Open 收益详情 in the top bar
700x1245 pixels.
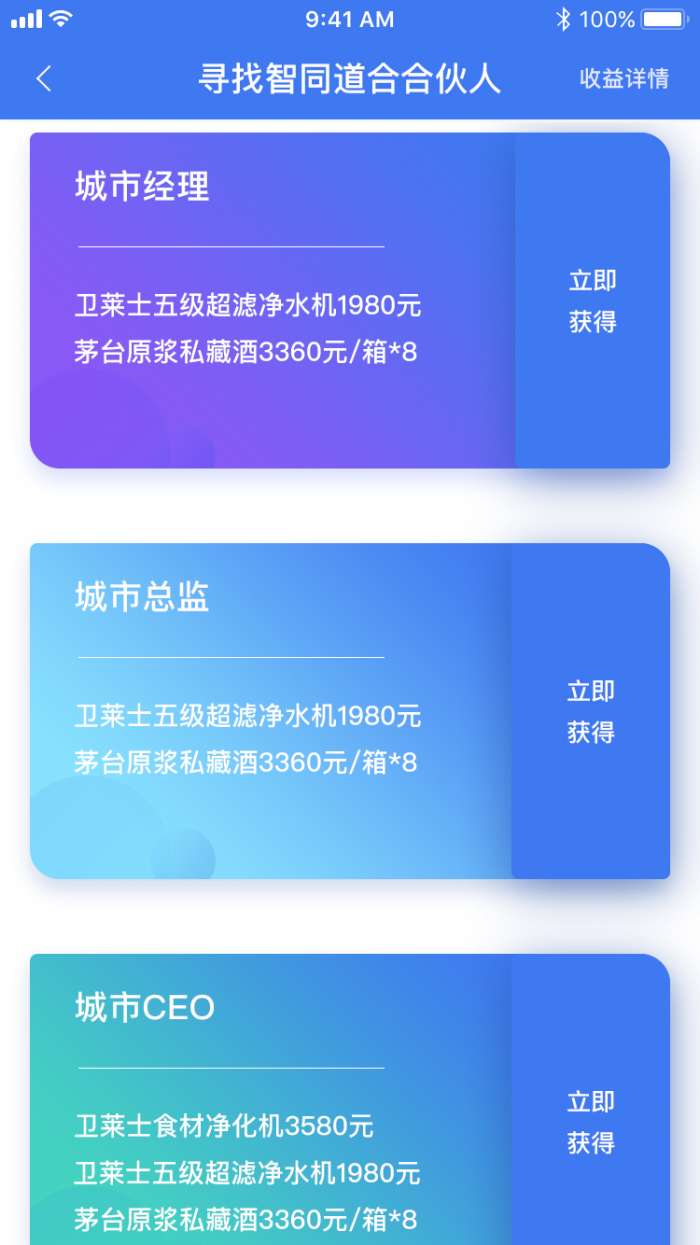(624, 79)
